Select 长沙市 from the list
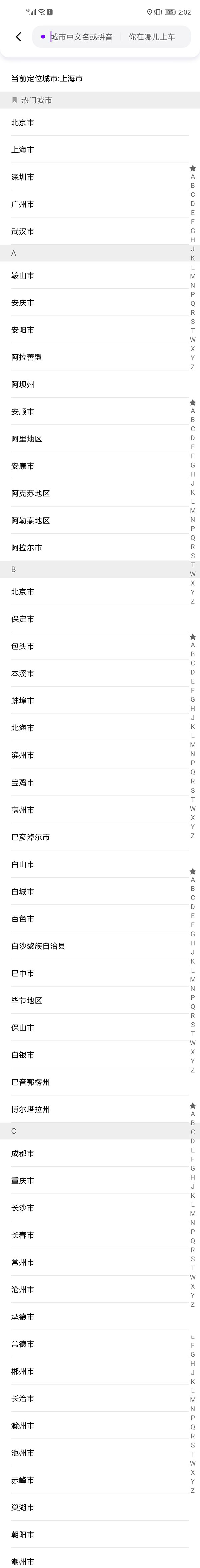Screen dimensions: 200x1568 pyautogui.click(x=23, y=1208)
